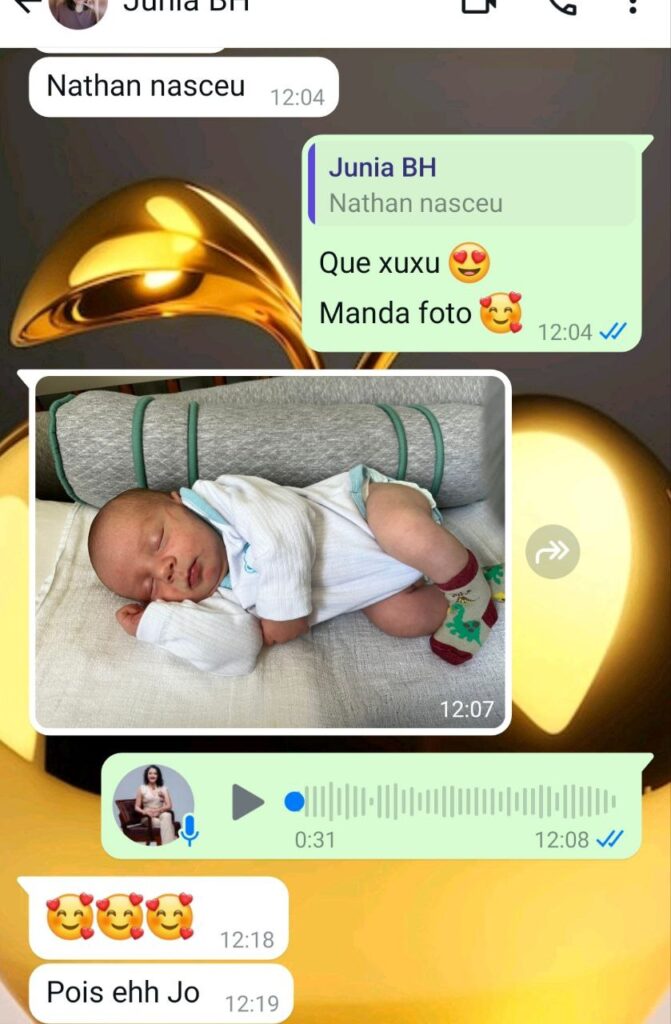Open the baby photo sent at 12:07

(x=270, y=552)
